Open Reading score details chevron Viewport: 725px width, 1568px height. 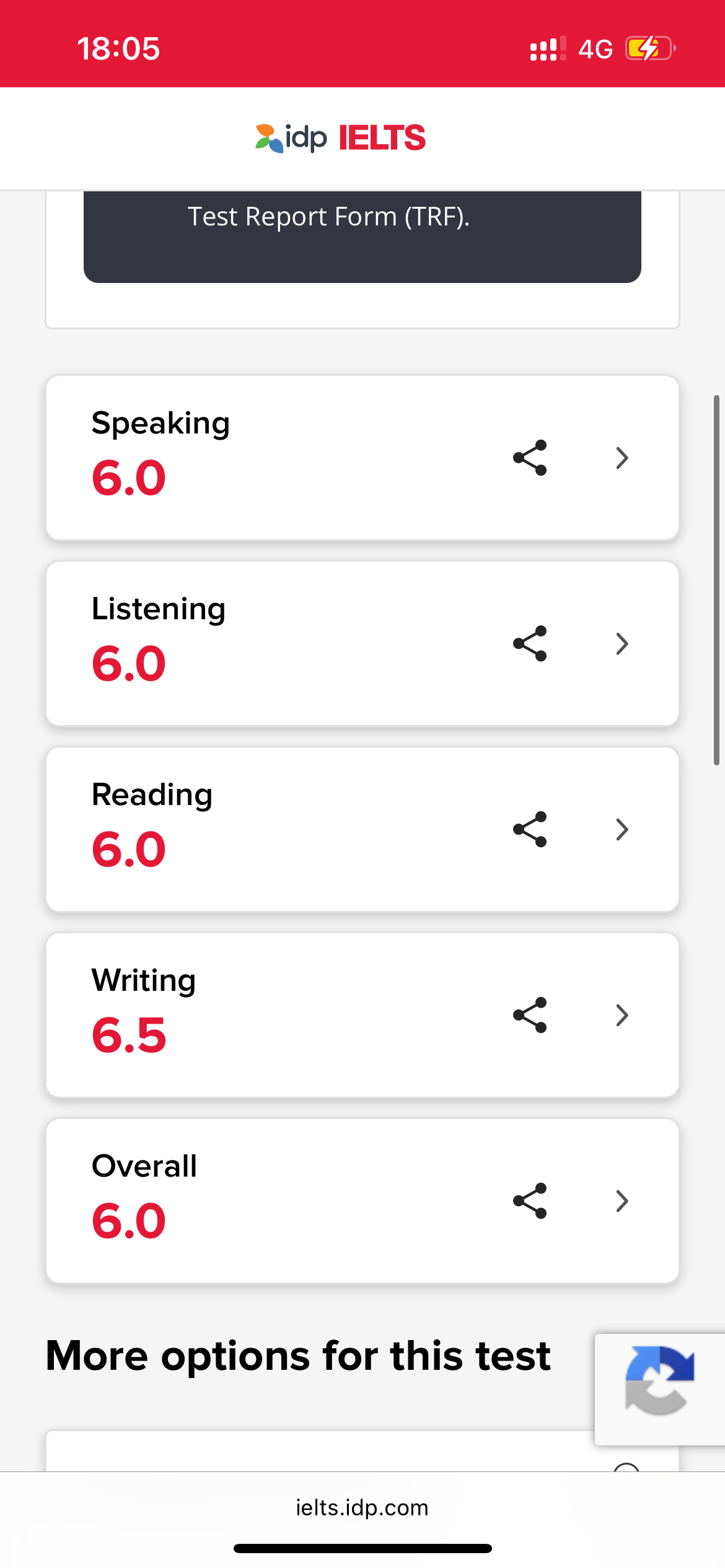(622, 830)
